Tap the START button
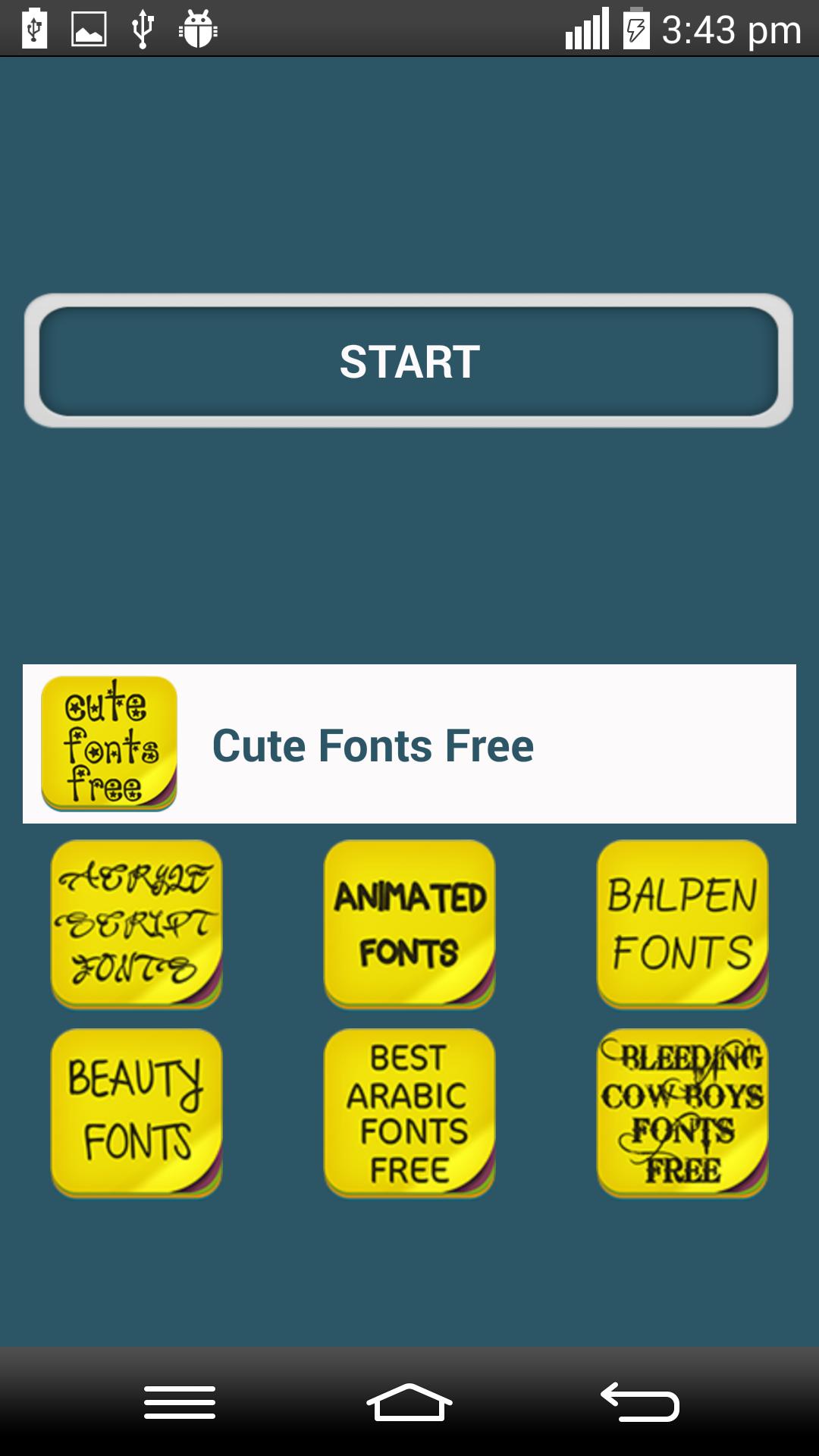This screenshot has height=1456, width=819. pyautogui.click(x=409, y=361)
